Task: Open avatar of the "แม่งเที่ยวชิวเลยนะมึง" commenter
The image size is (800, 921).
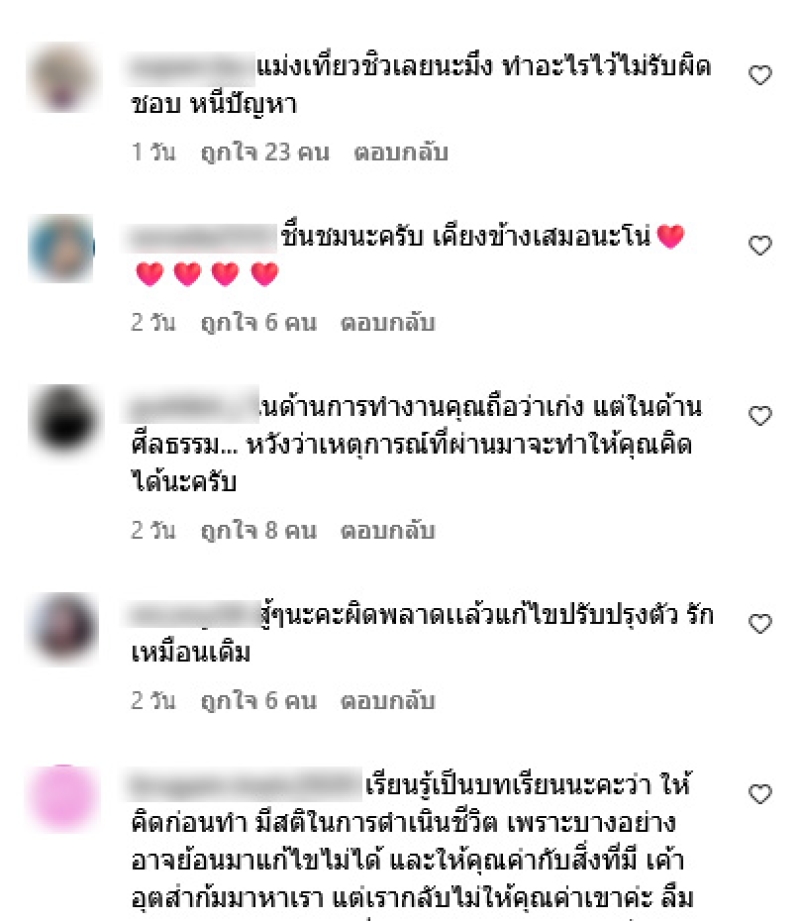Action: pyautogui.click(x=61, y=77)
